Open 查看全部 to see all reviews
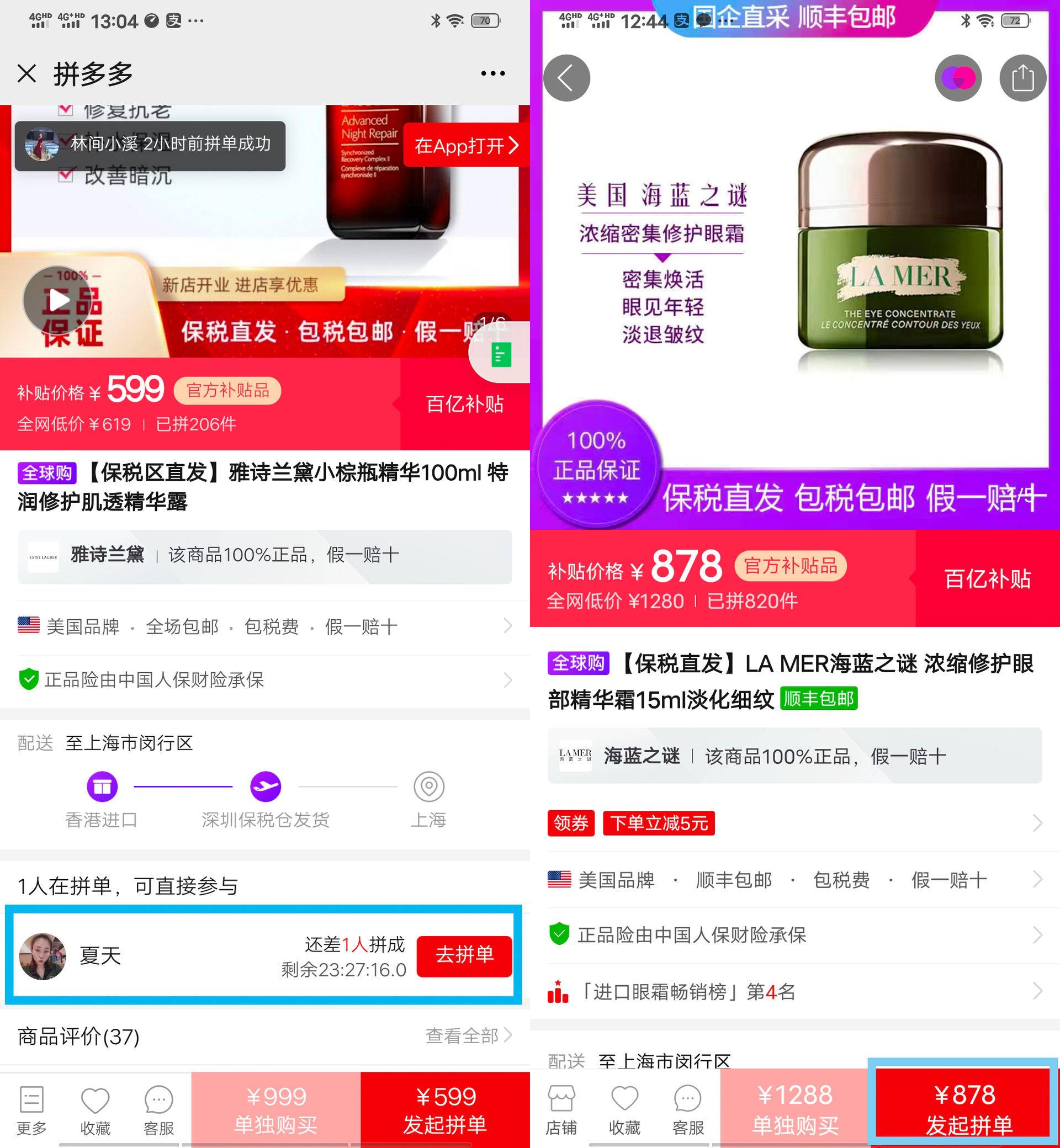1060x1148 pixels. (x=462, y=1035)
